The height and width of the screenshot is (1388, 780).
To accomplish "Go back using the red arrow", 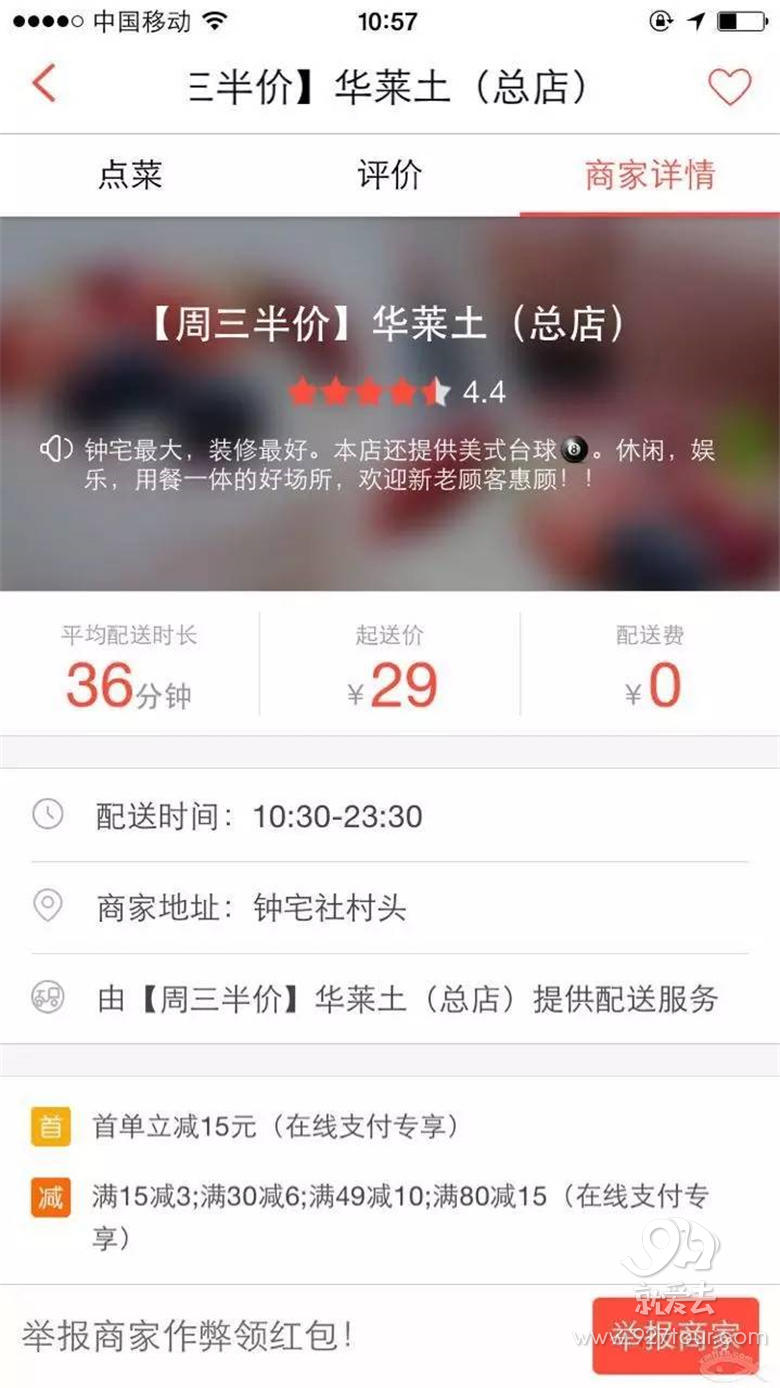I will 43,84.
